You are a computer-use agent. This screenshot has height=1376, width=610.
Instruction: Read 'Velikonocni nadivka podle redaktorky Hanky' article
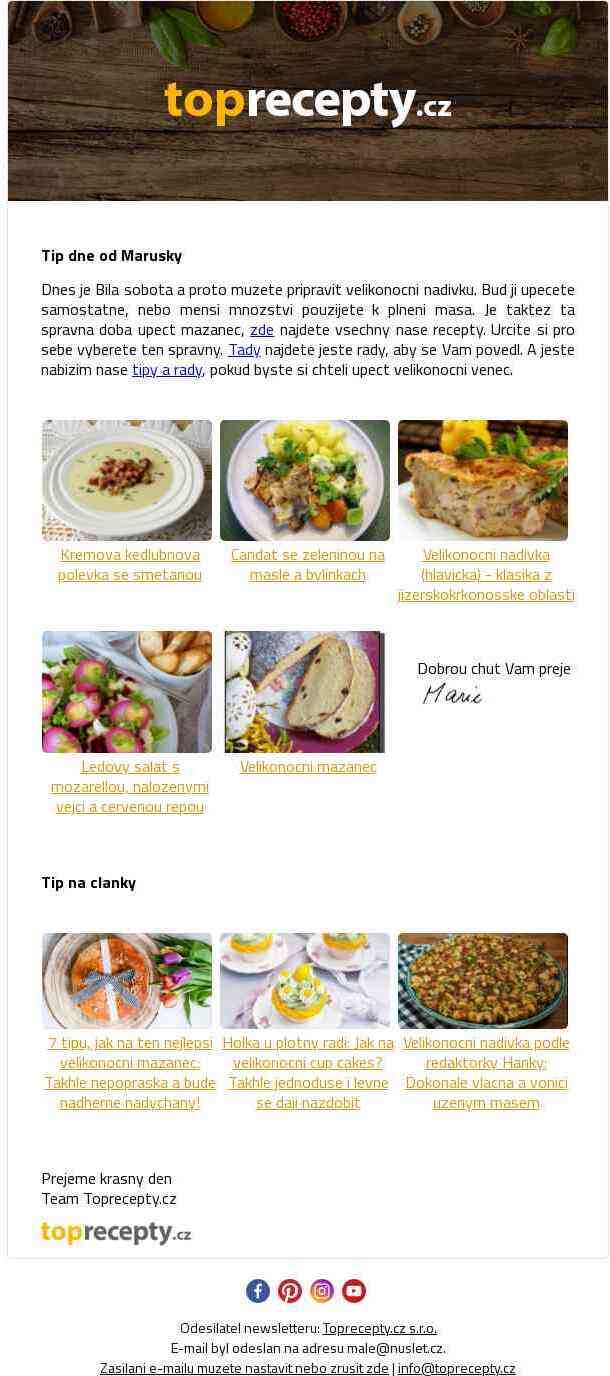[486, 1073]
